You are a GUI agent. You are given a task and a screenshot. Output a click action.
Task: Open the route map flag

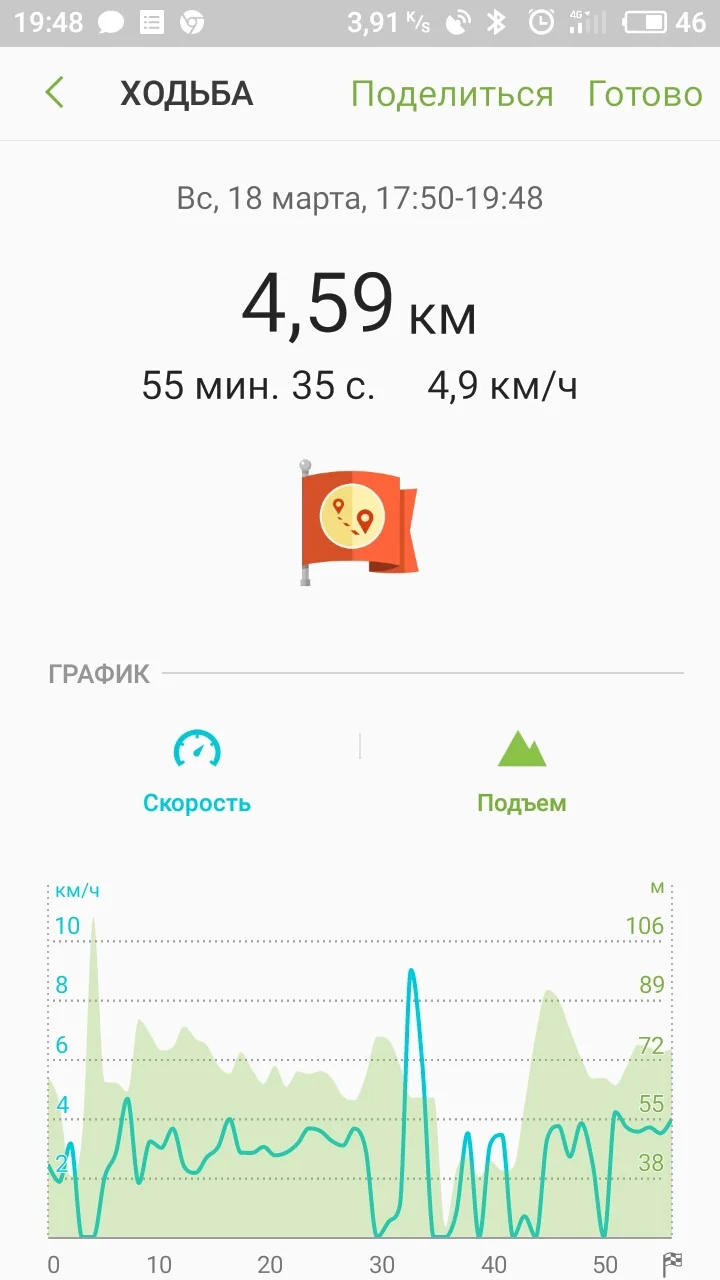point(358,522)
